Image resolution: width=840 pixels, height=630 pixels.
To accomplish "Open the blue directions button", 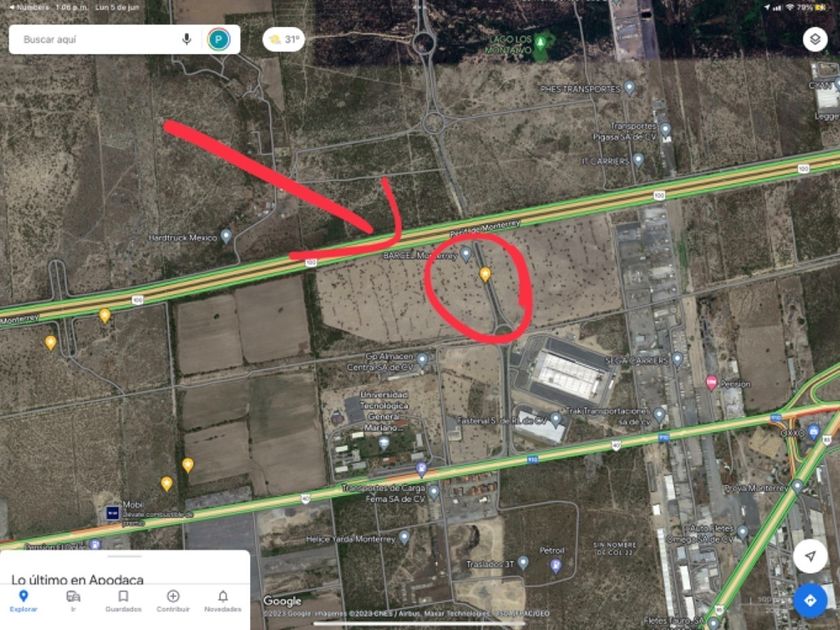I will (x=810, y=600).
